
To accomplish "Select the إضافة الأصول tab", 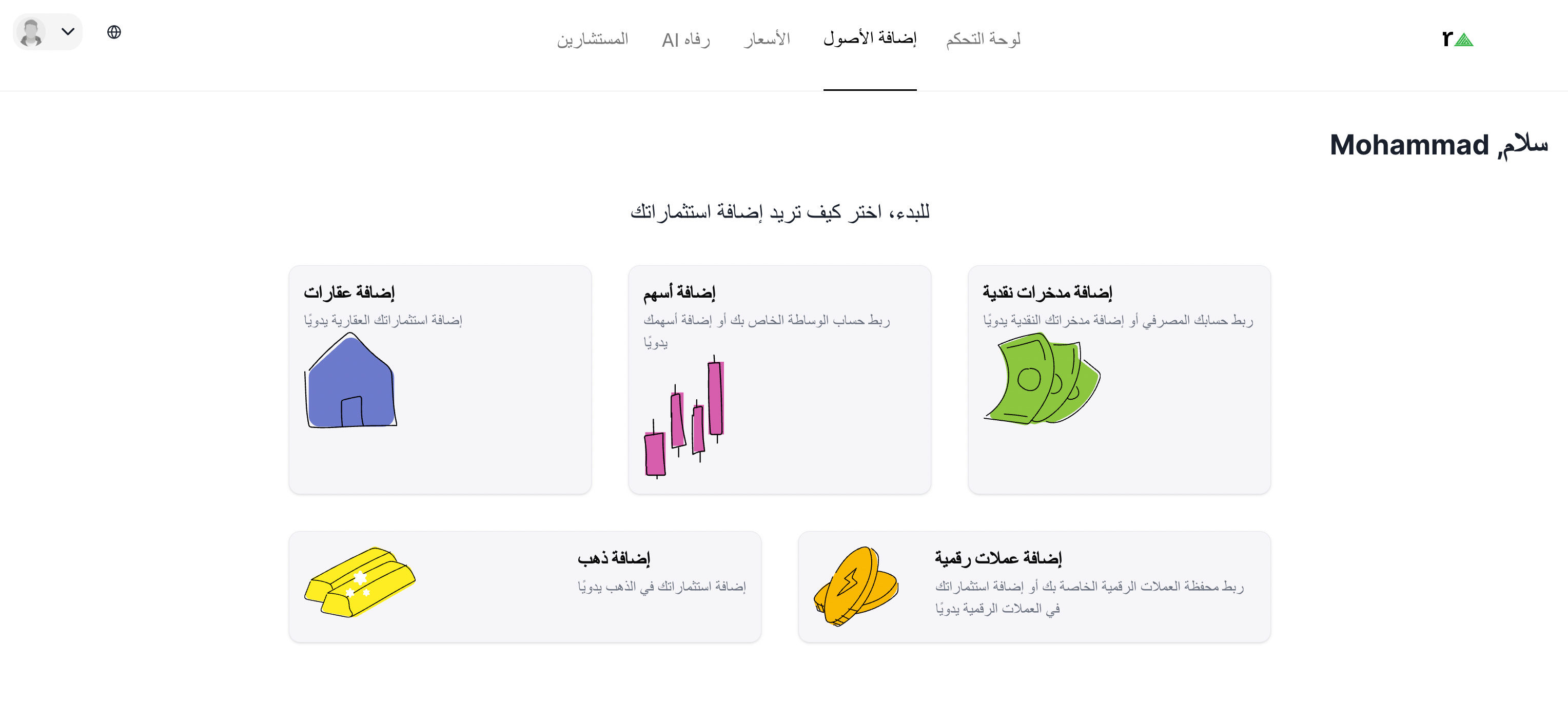I will [869, 39].
